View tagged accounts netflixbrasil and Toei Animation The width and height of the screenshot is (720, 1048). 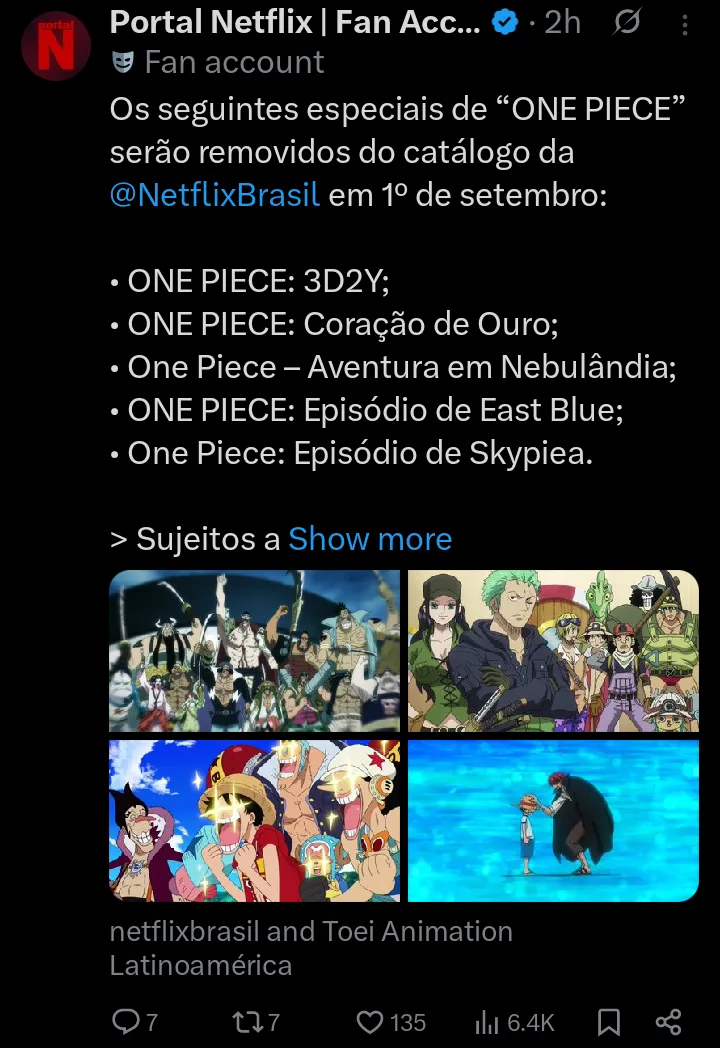point(310,945)
